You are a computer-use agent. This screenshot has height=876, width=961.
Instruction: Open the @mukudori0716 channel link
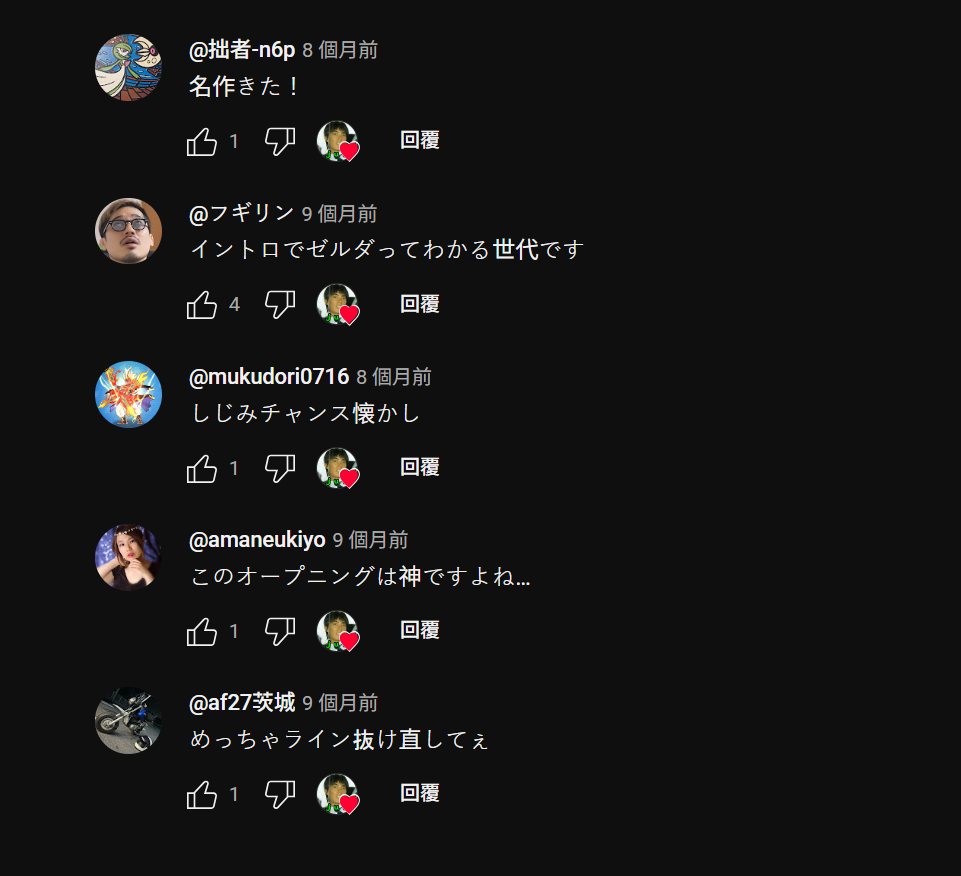coord(268,377)
